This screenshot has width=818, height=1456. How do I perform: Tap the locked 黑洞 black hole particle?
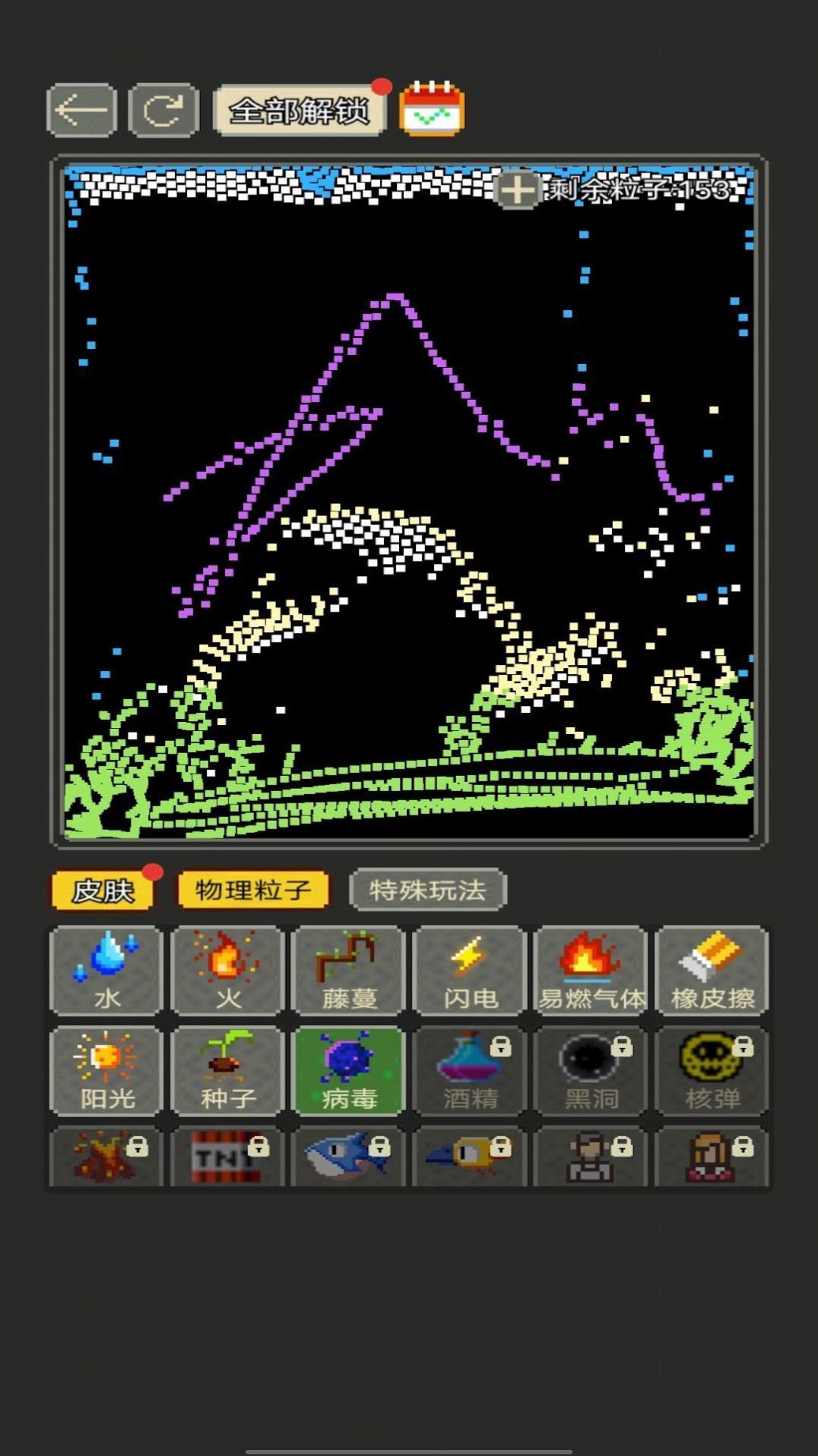pyautogui.click(x=591, y=1071)
